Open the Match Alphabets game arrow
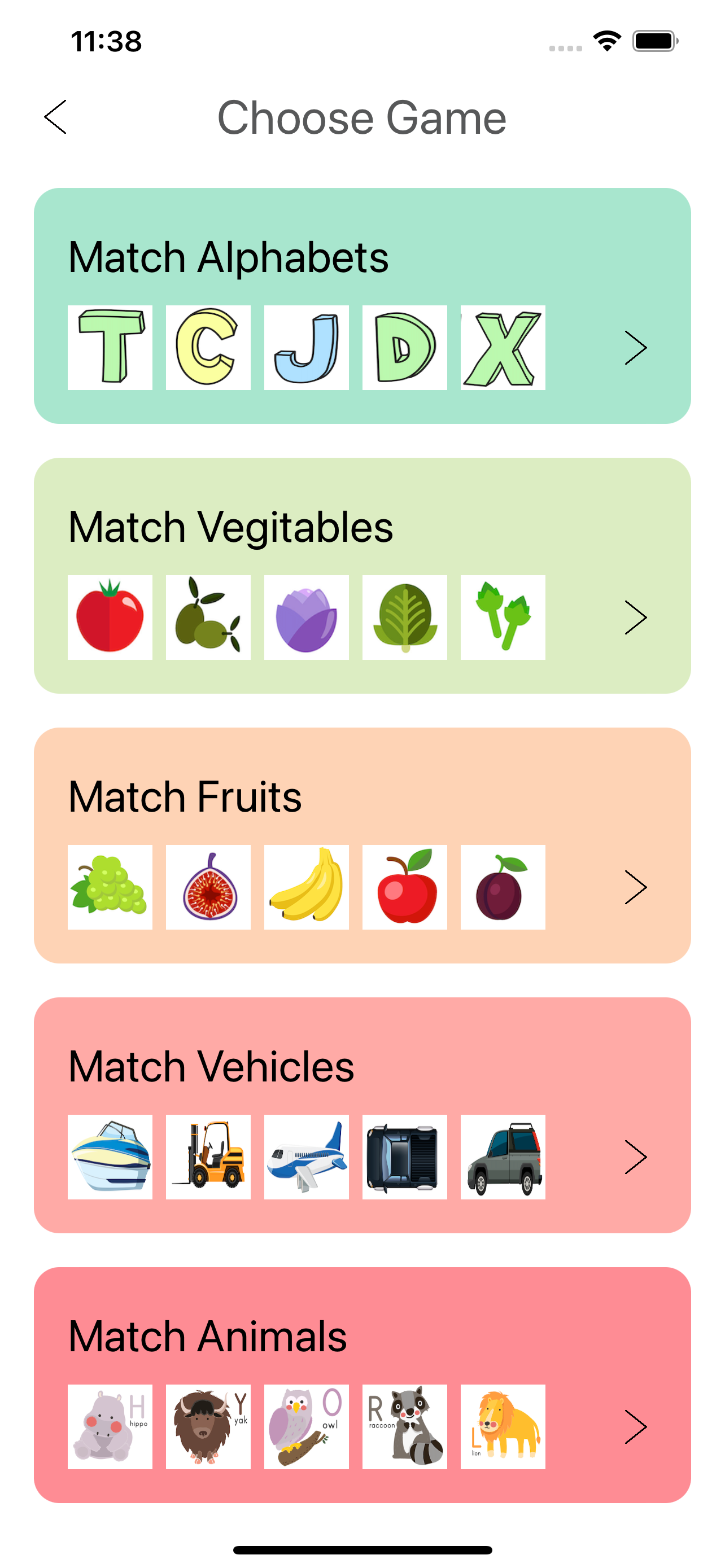This screenshot has width=725, height=1568. tap(637, 347)
